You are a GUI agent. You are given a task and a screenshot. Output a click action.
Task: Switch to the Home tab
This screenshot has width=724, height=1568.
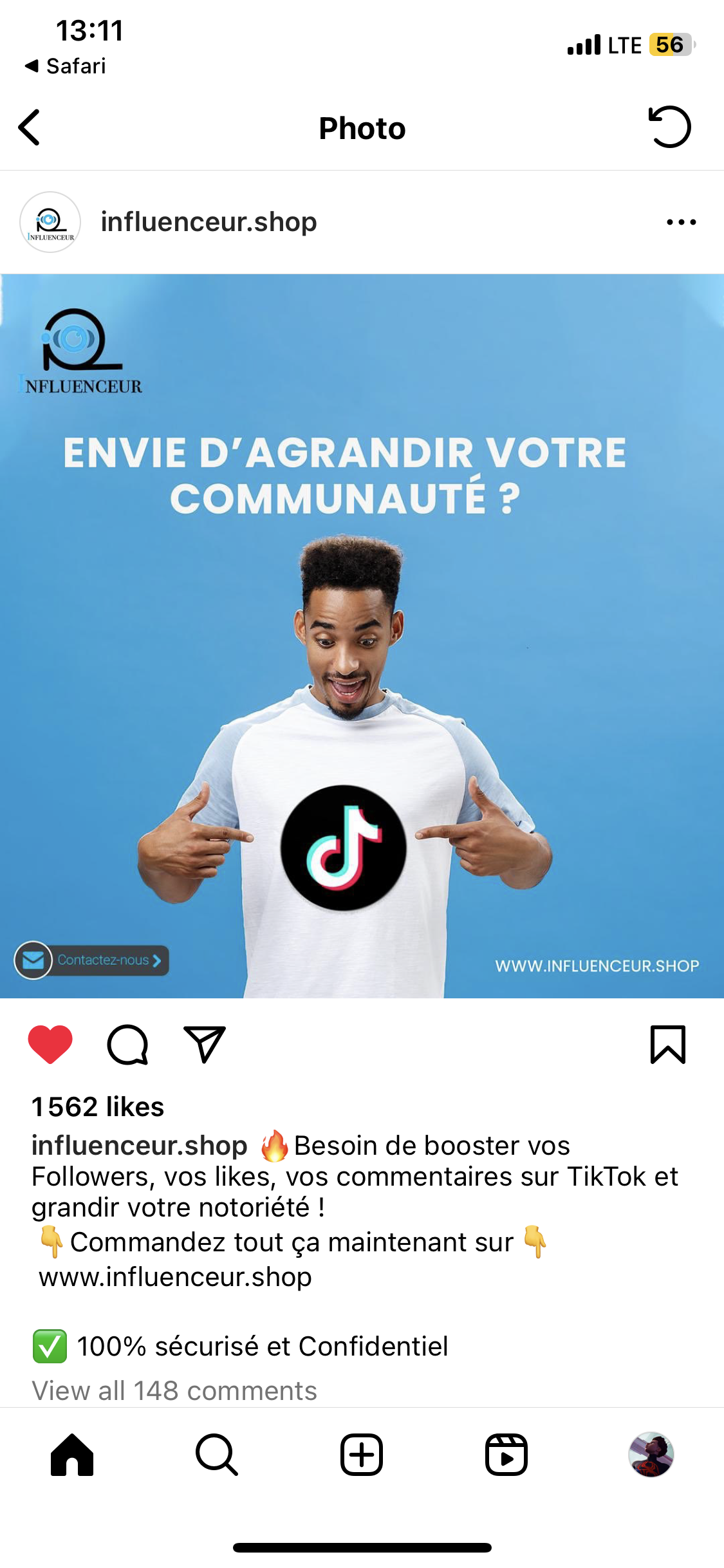tap(72, 1455)
